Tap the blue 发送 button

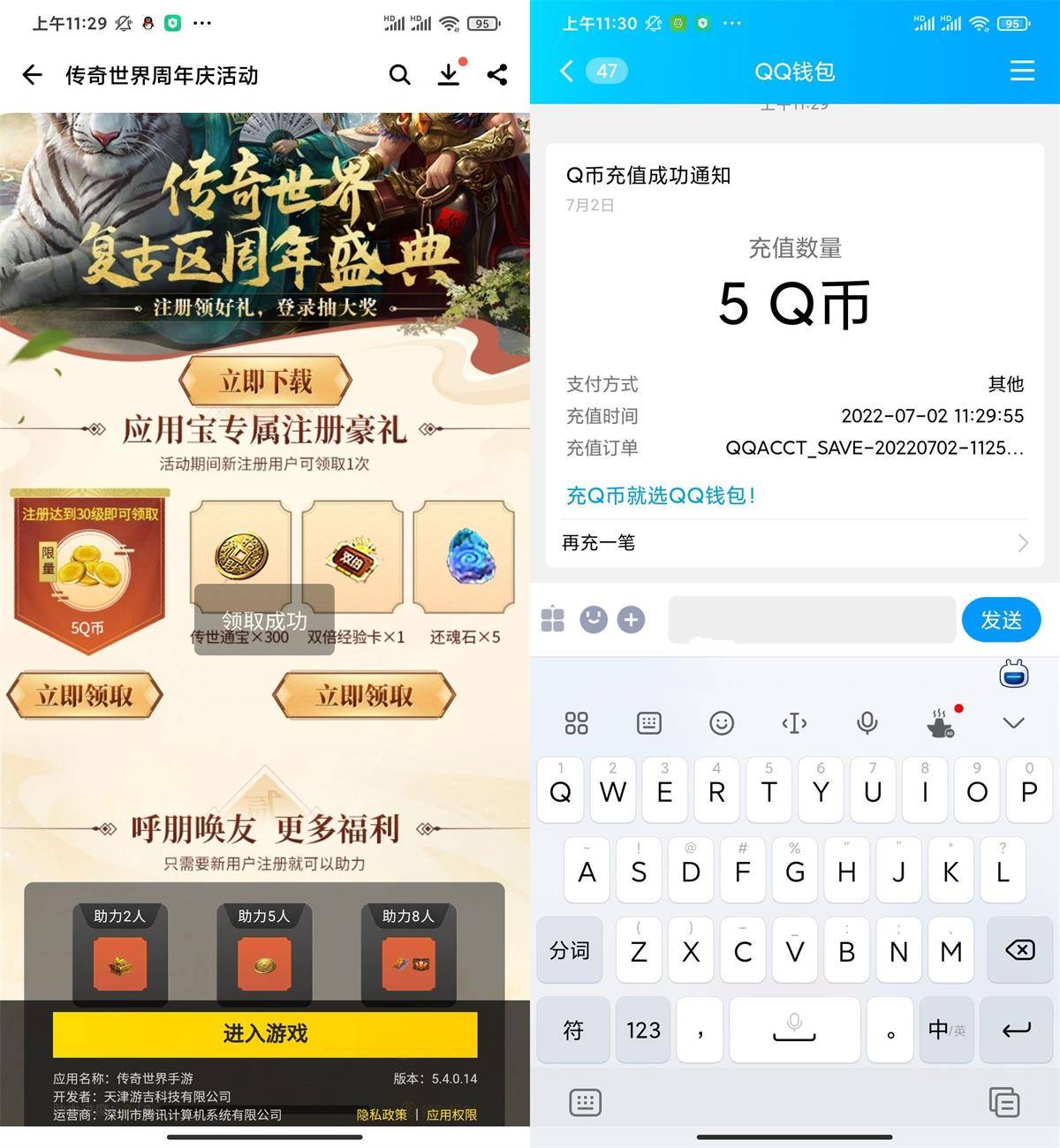tap(1001, 620)
